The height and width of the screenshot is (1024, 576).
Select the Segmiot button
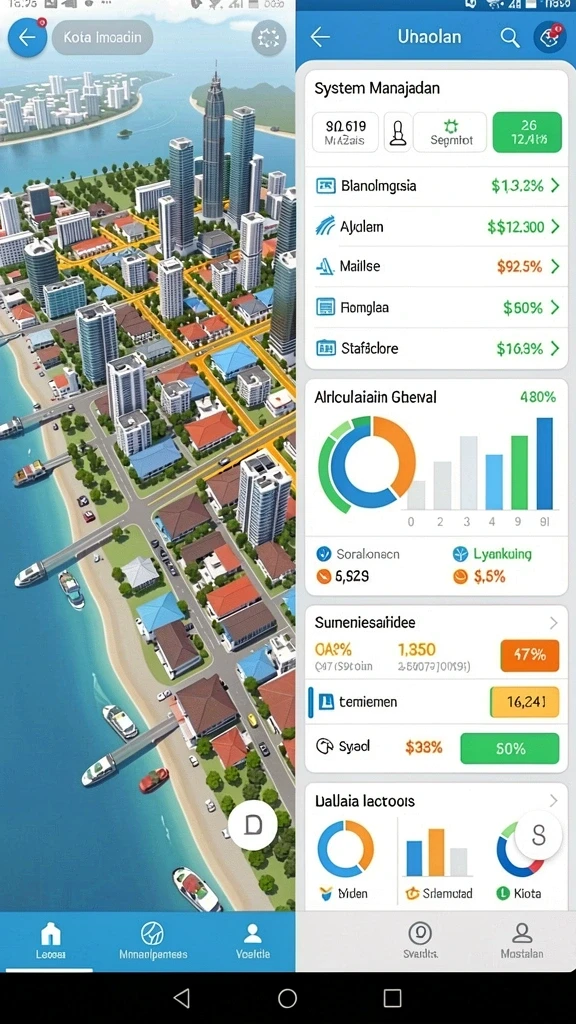pyautogui.click(x=451, y=132)
